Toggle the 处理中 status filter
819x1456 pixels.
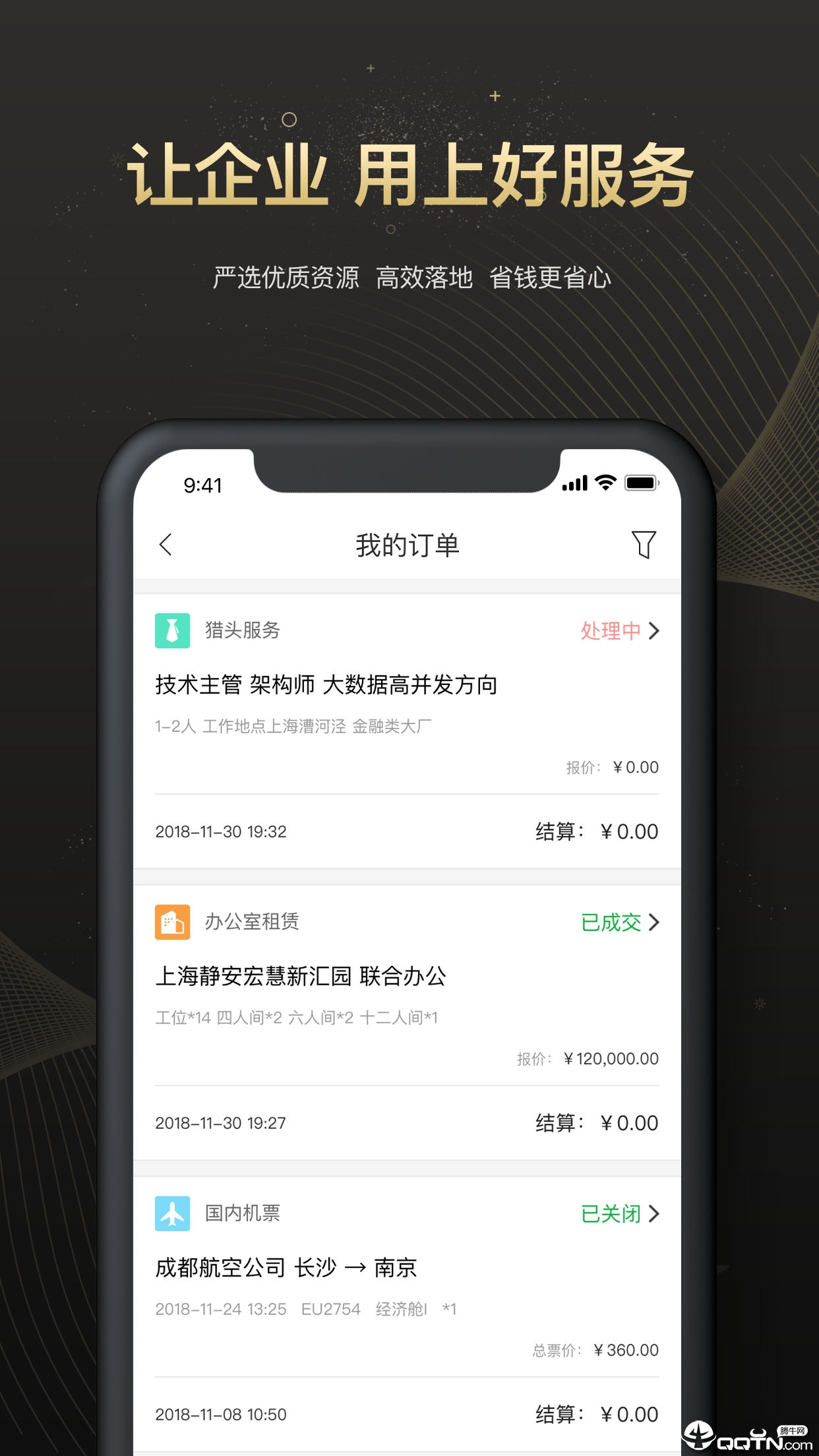[x=610, y=631]
